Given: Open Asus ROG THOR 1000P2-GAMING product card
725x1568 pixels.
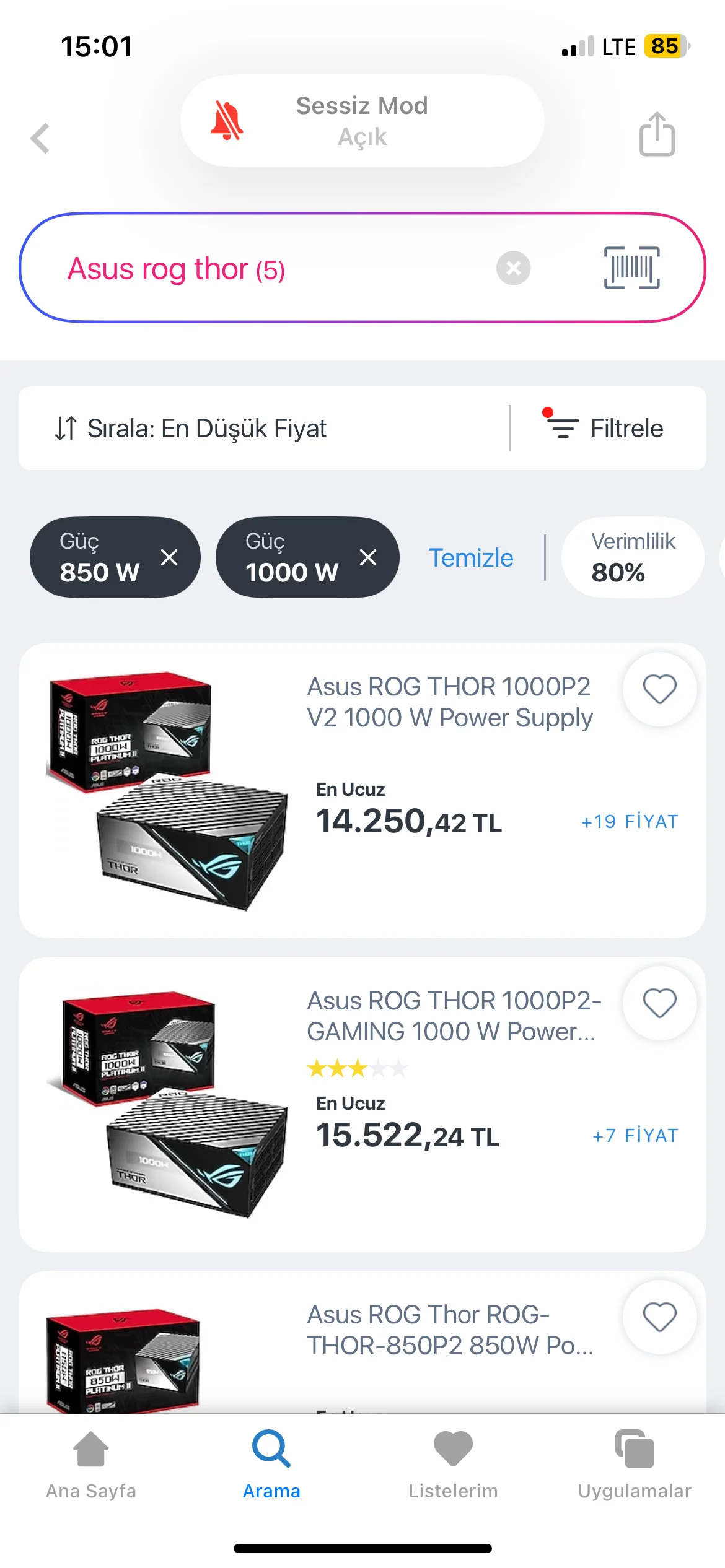Looking at the screenshot, I should 454,1016.
